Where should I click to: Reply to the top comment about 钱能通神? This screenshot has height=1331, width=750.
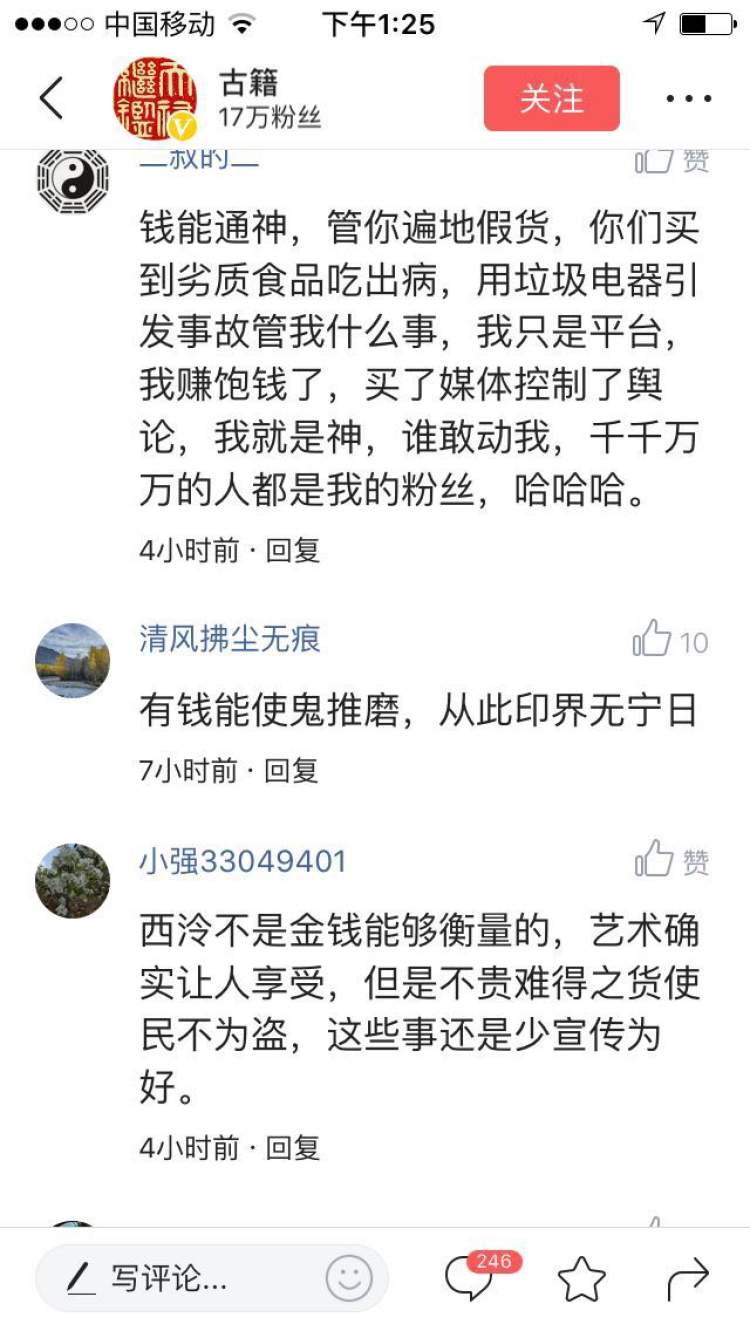(292, 550)
